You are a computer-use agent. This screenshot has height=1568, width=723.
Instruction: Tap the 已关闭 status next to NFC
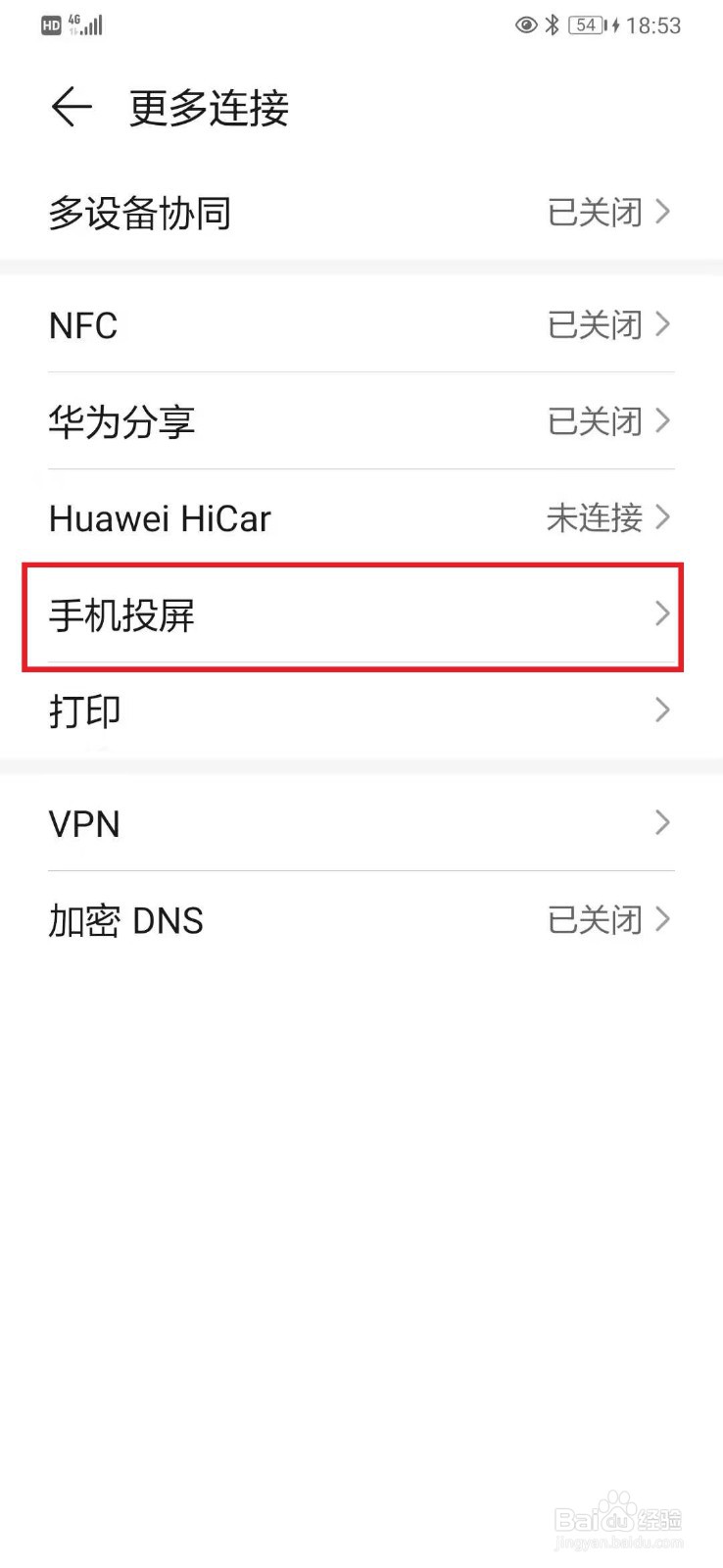pos(596,324)
